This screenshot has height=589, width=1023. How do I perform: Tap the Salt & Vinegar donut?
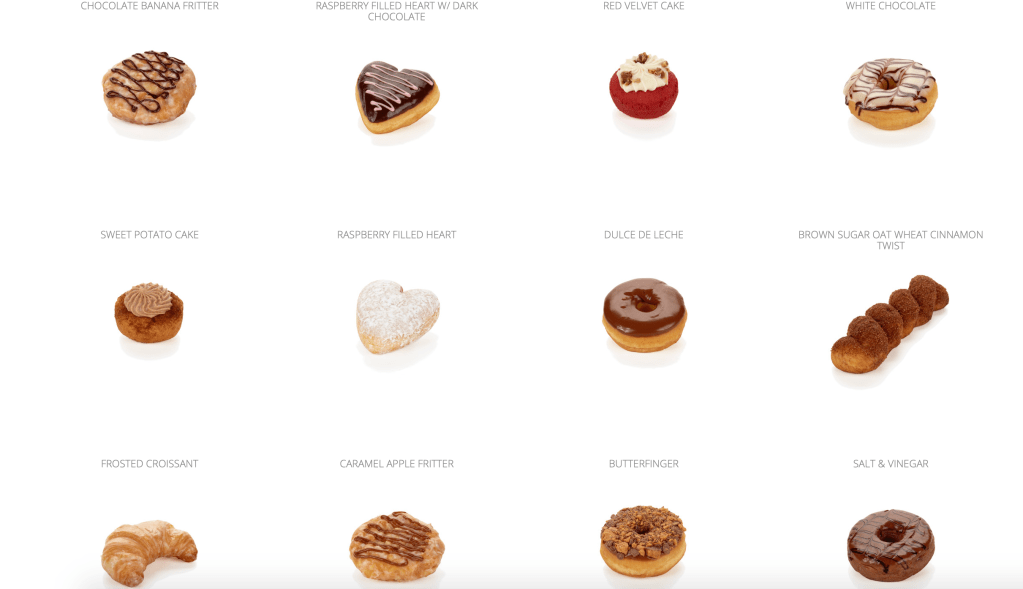pyautogui.click(x=890, y=544)
